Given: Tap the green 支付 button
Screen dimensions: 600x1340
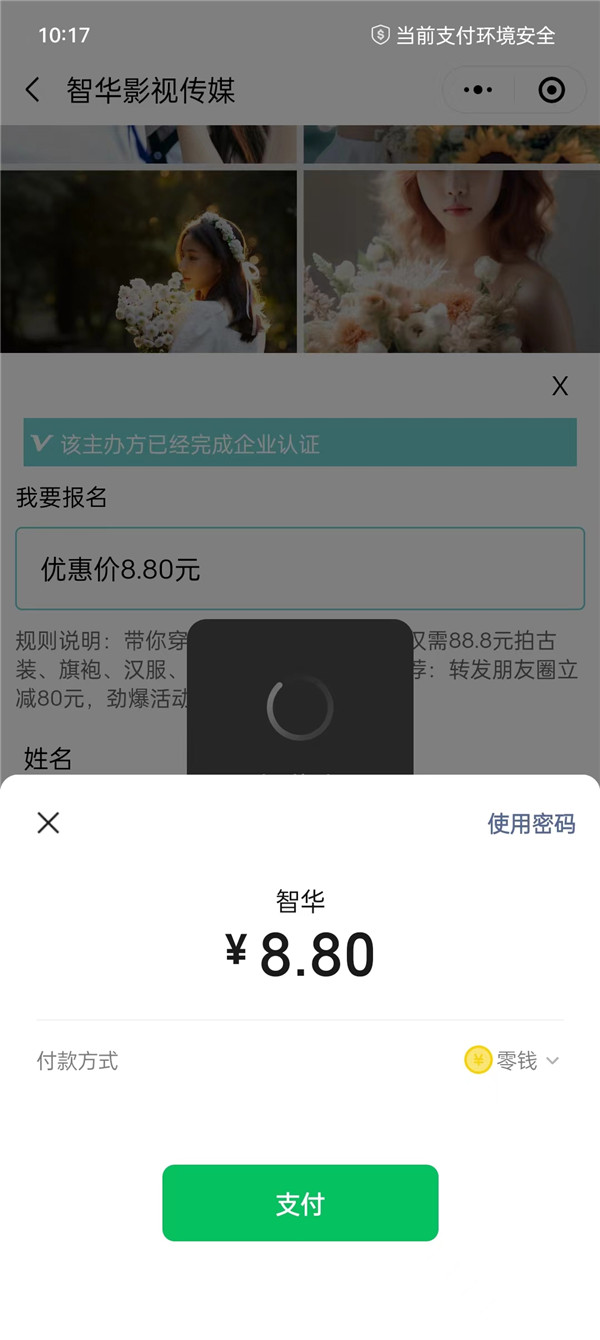Looking at the screenshot, I should [x=300, y=1203].
